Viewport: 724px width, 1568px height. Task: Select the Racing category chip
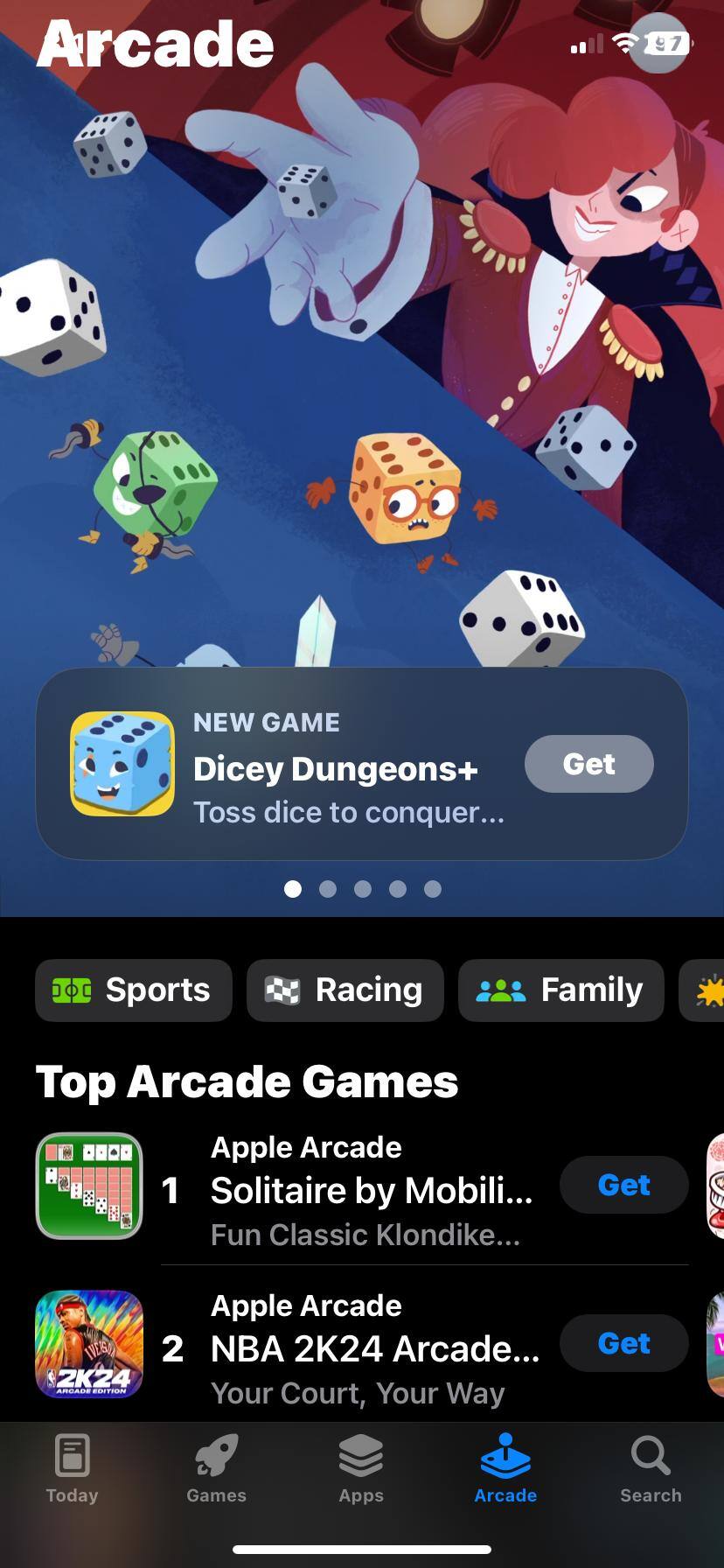[345, 990]
